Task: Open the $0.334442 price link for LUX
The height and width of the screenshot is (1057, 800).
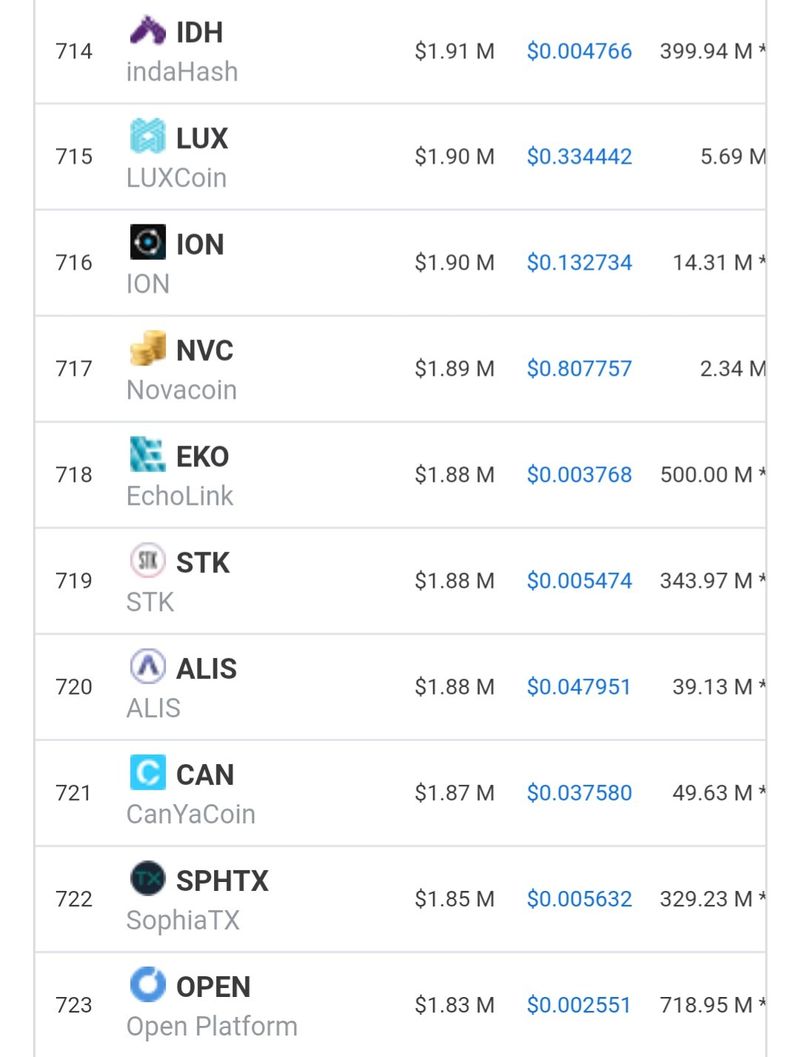Action: pyautogui.click(x=579, y=157)
